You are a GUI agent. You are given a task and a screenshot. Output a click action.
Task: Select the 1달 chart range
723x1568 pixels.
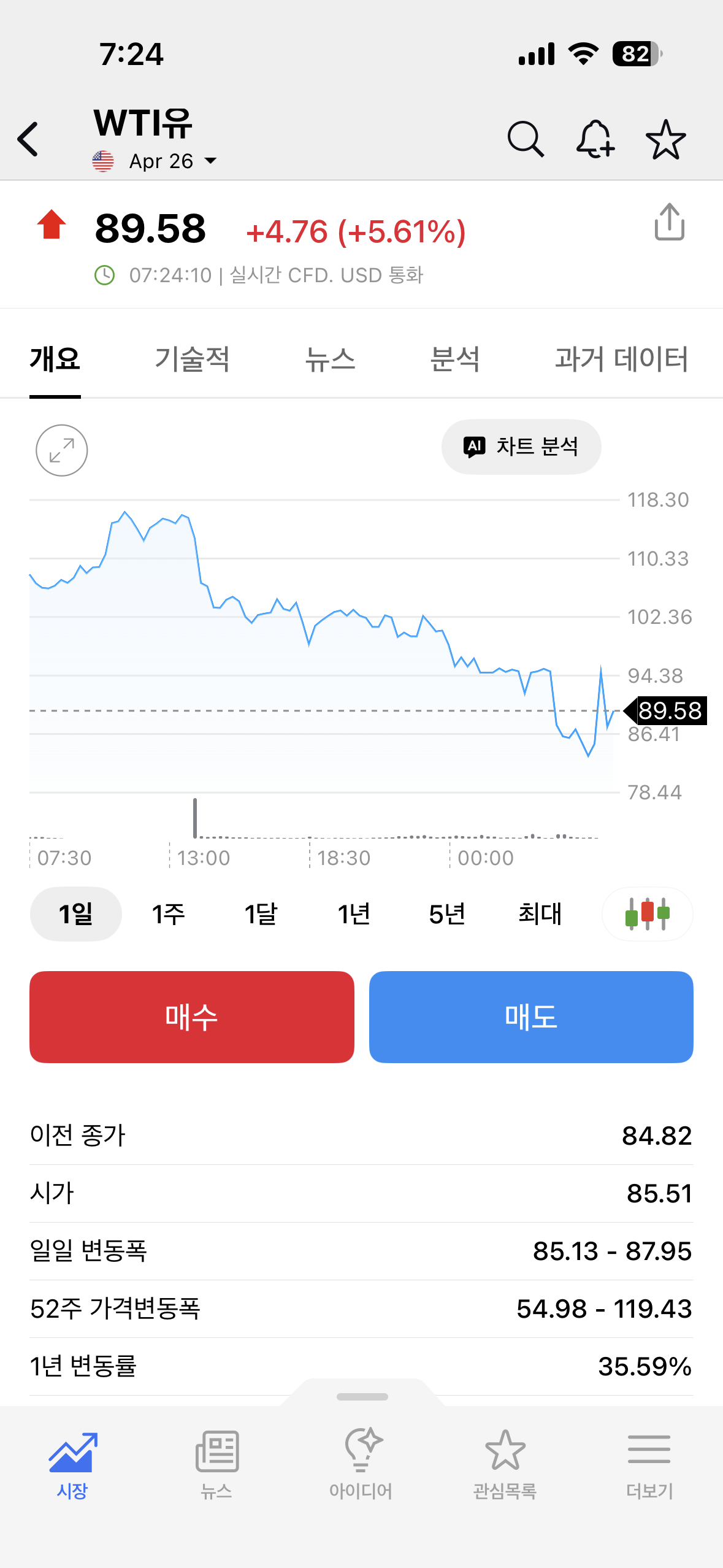pyautogui.click(x=261, y=914)
